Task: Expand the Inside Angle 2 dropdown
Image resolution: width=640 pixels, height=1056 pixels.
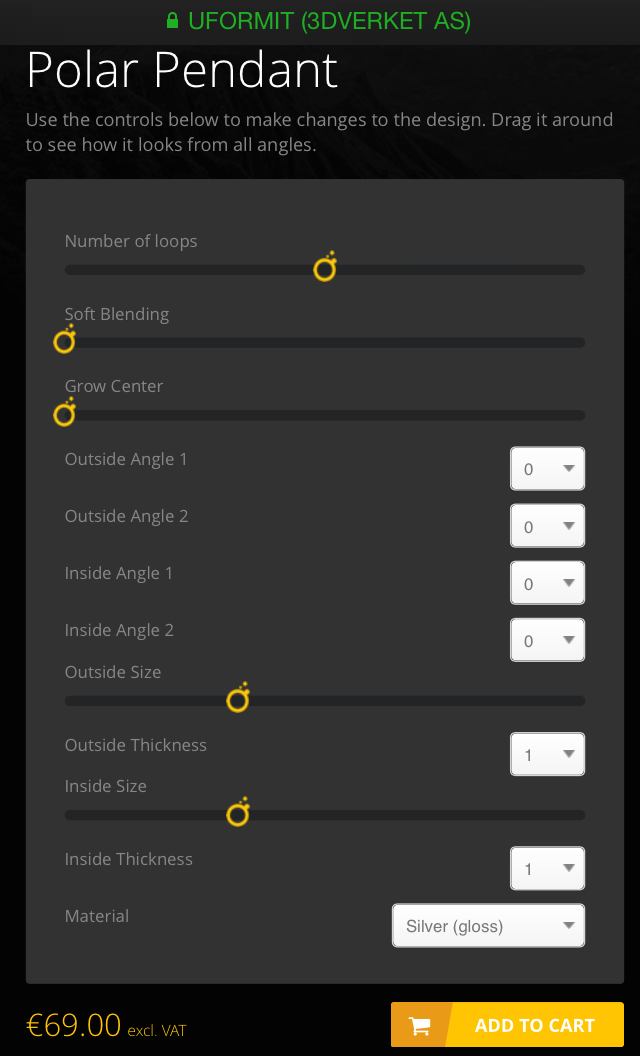Action: 547,640
